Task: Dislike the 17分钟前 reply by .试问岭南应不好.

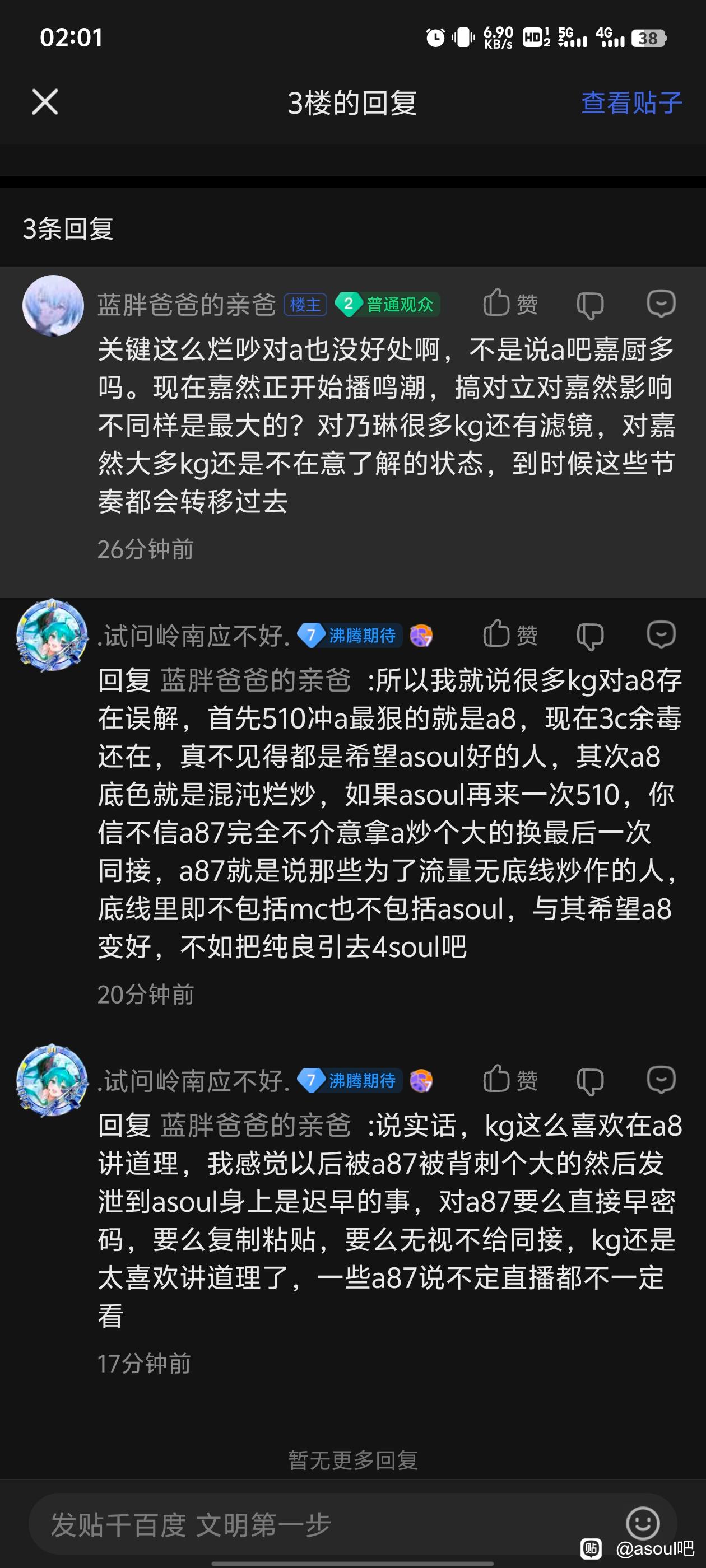Action: [x=589, y=1081]
